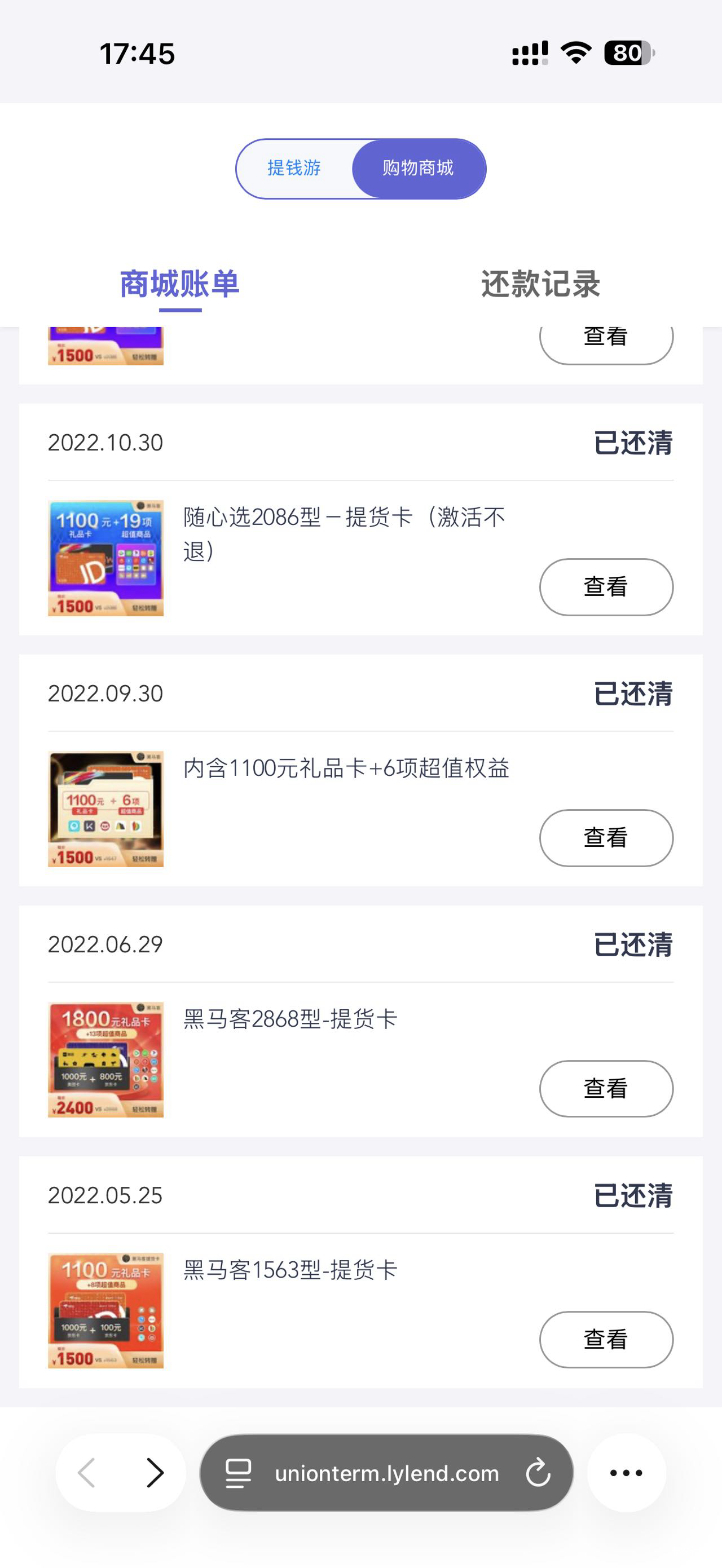Open the 黑马客1563型 product image
This screenshot has height=1568, width=722.
106,1310
